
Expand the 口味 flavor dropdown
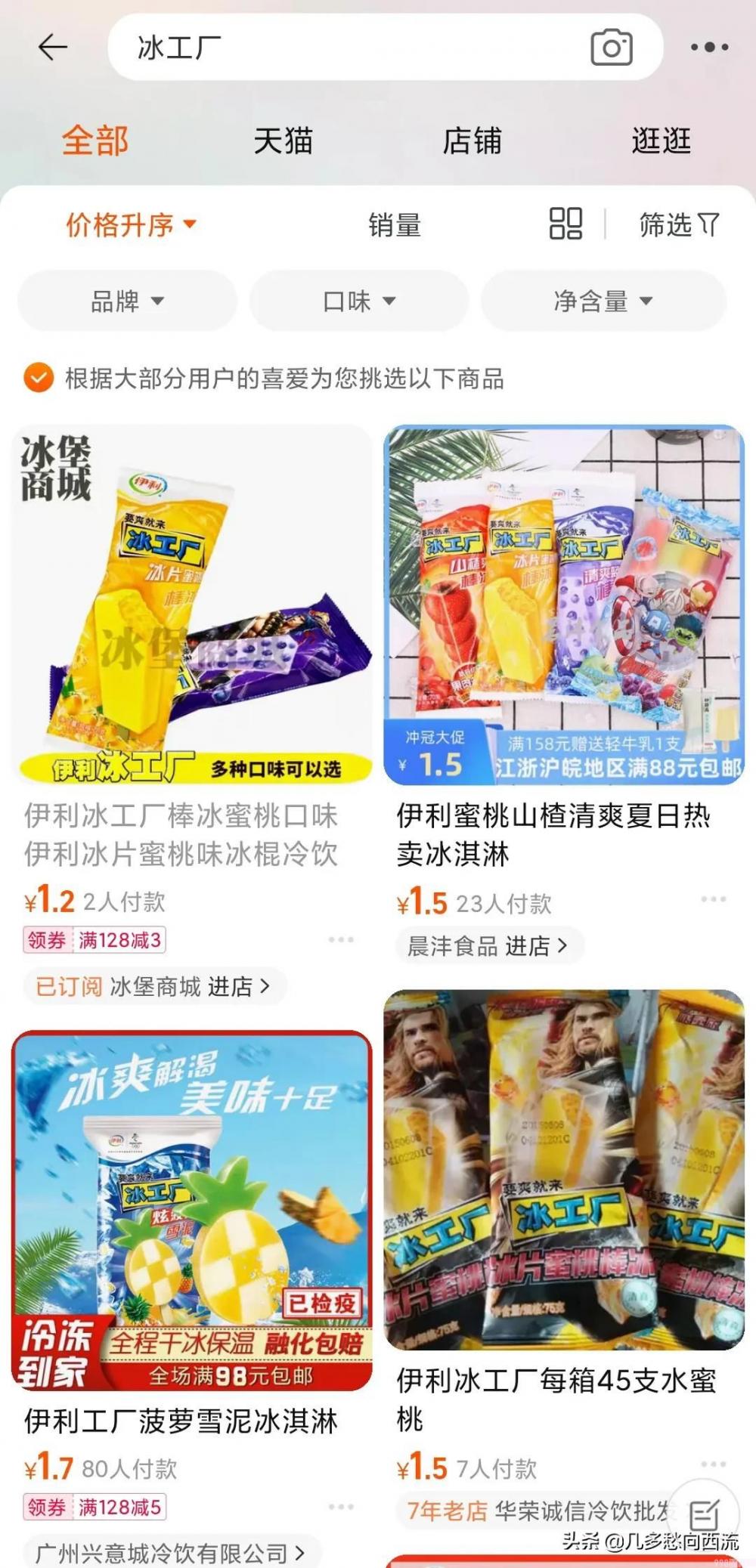coord(361,301)
